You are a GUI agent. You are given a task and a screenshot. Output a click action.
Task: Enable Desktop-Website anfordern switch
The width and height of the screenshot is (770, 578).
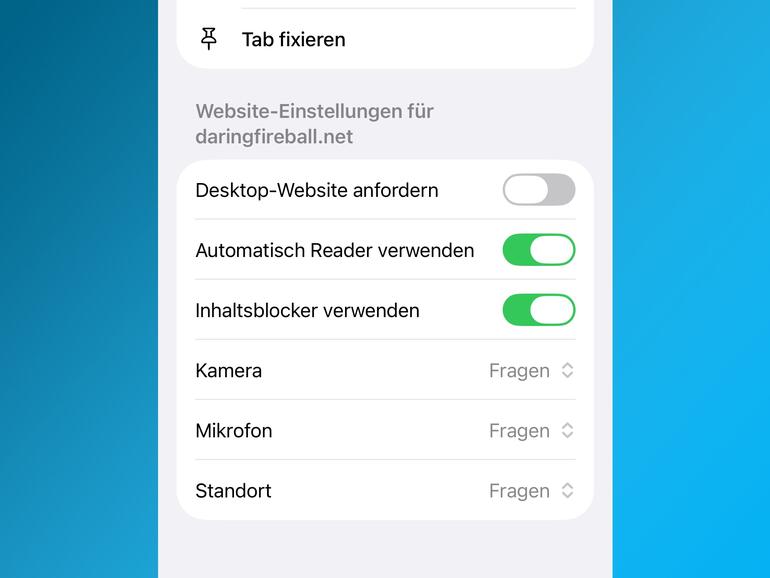pos(538,190)
